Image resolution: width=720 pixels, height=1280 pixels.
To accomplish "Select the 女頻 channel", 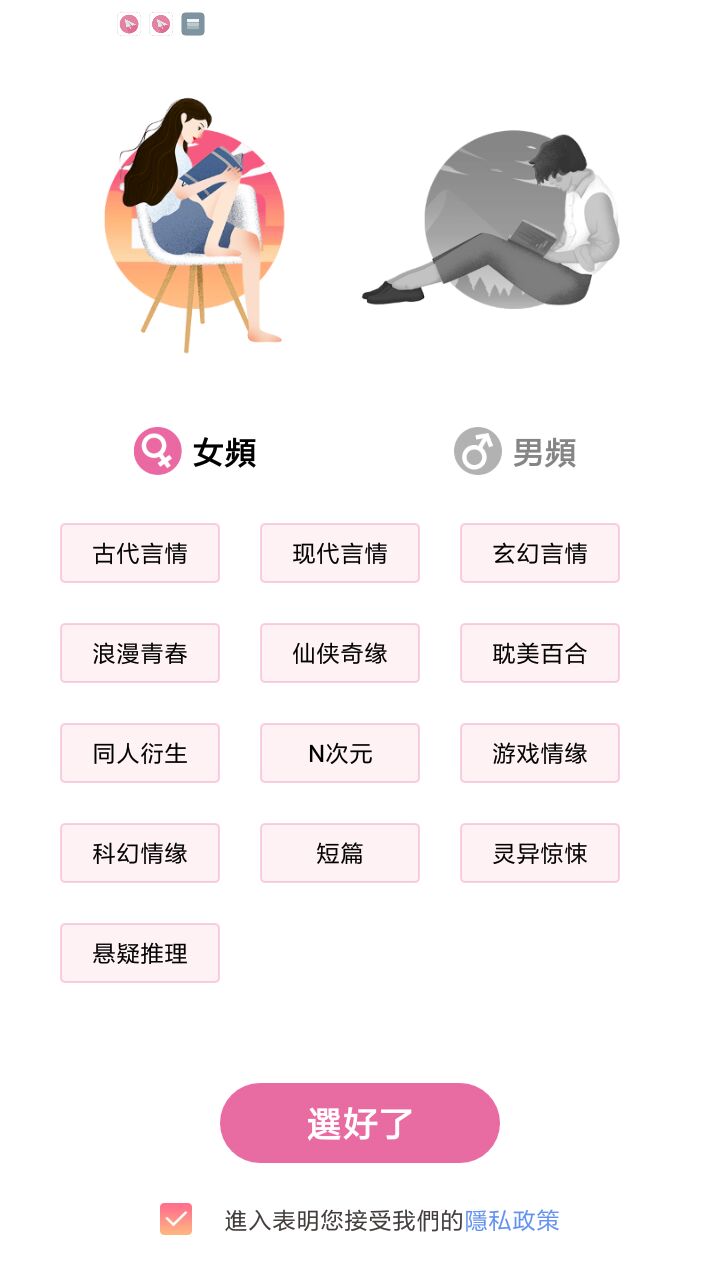I will 196,452.
